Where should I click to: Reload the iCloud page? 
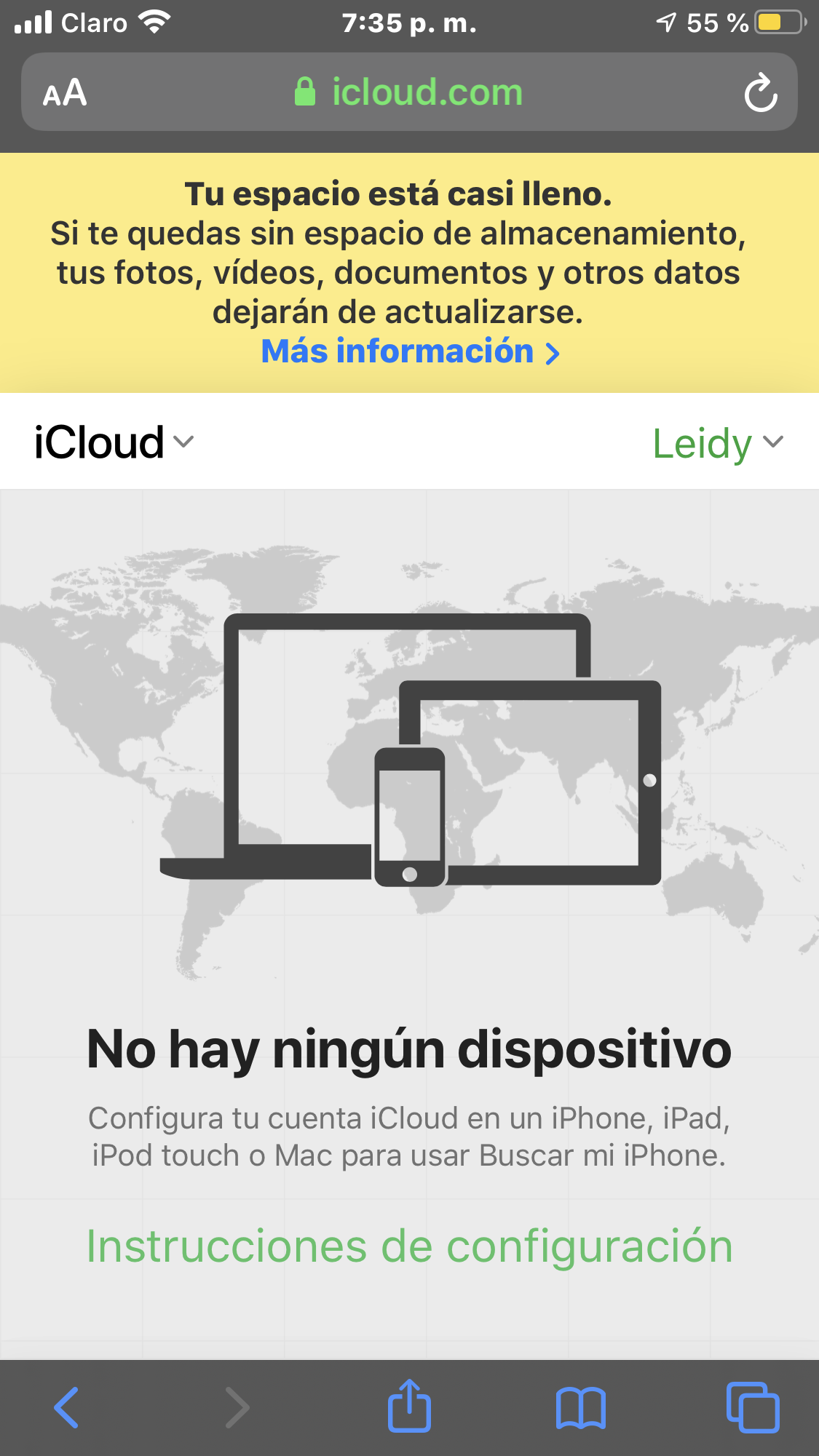pos(761,93)
